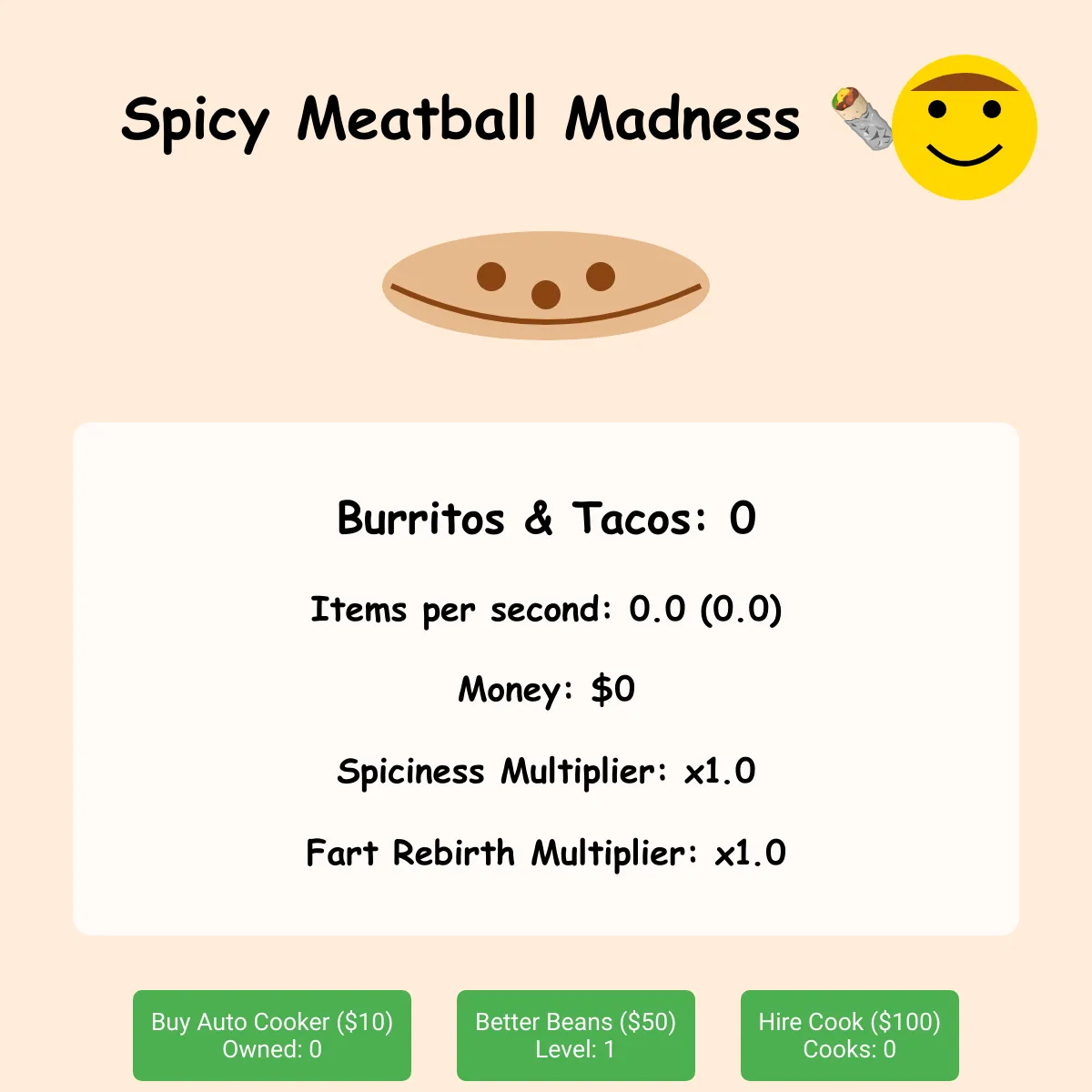This screenshot has width=1092, height=1092.
Task: Buy an Auto Cooker for $10
Action: click(272, 1036)
